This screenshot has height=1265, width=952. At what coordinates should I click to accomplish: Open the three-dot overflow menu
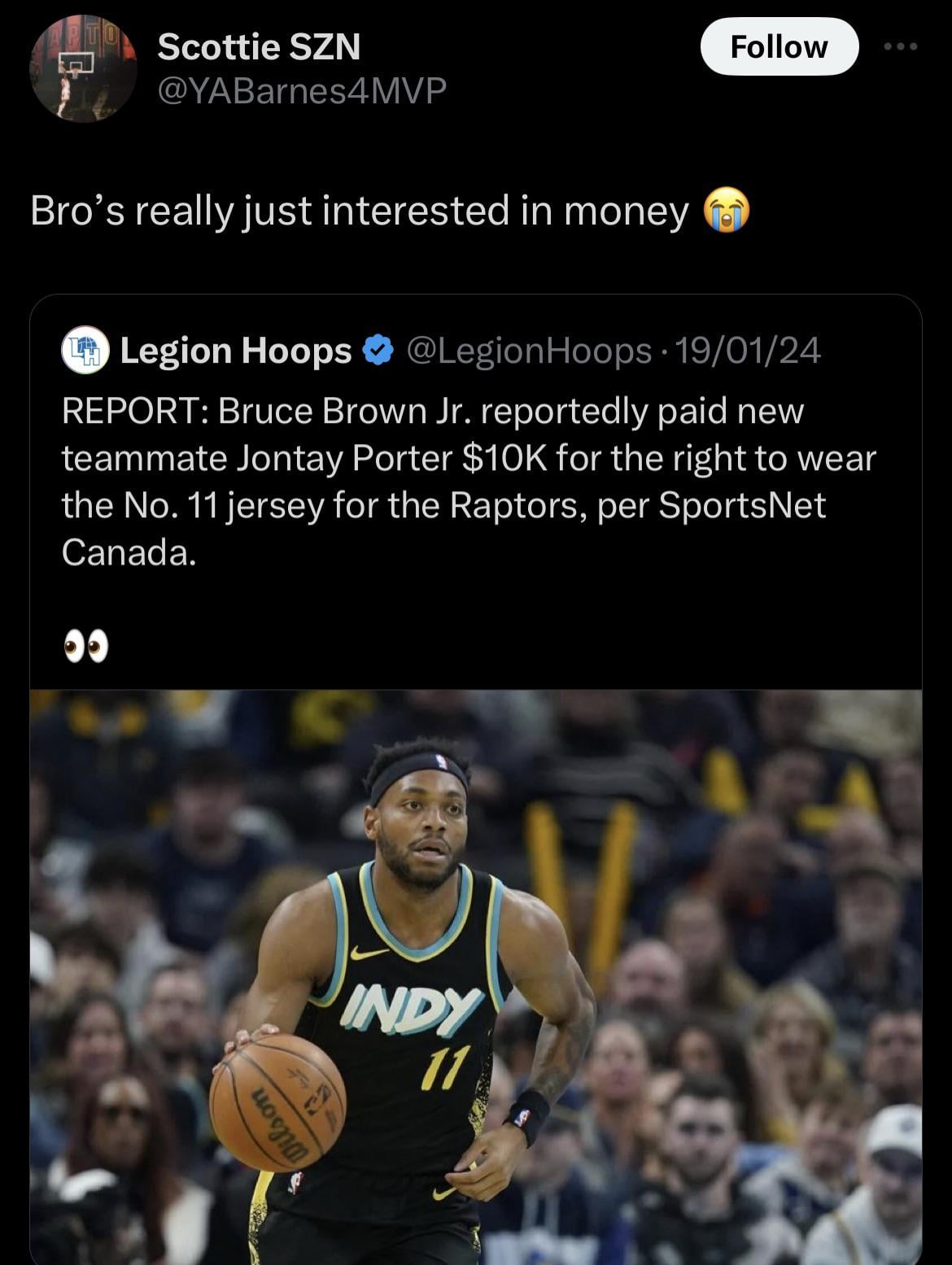[x=901, y=47]
